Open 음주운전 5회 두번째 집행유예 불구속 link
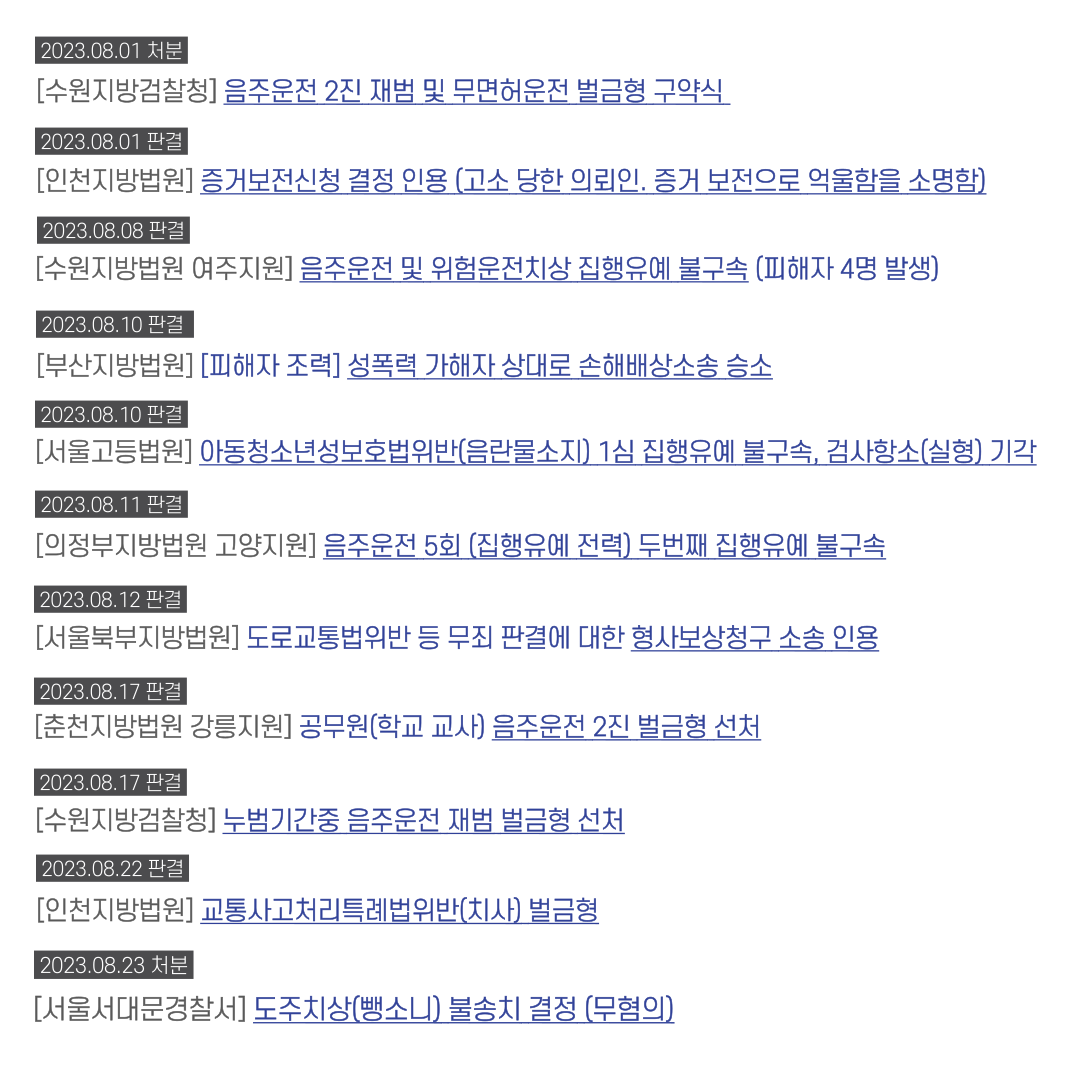The width and height of the screenshot is (1080, 1080). click(604, 546)
